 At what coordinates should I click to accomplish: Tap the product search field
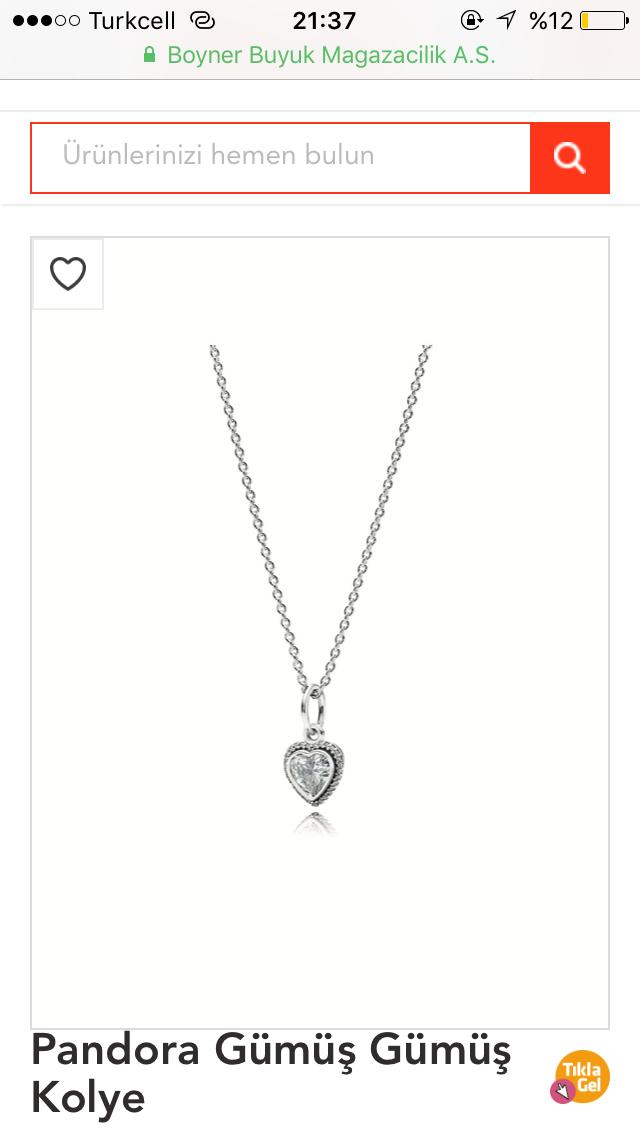[280, 157]
